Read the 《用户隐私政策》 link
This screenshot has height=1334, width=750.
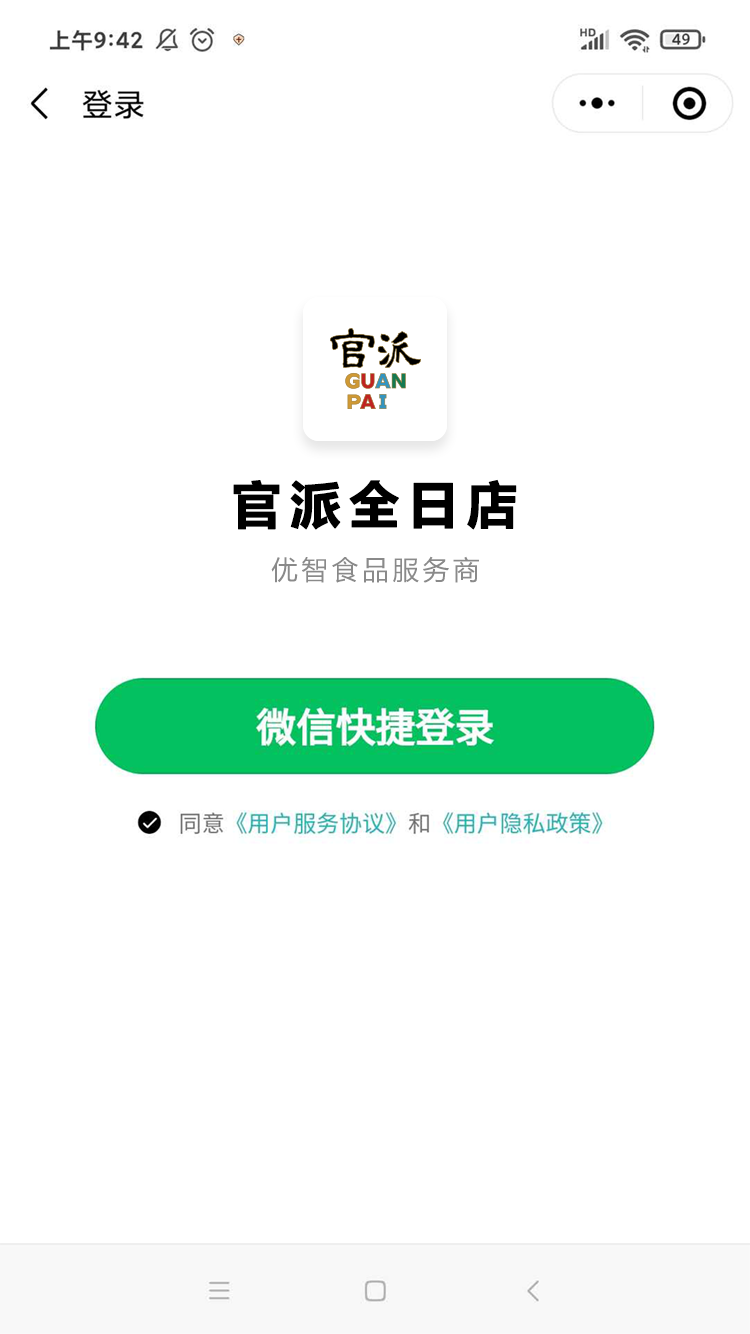523,823
